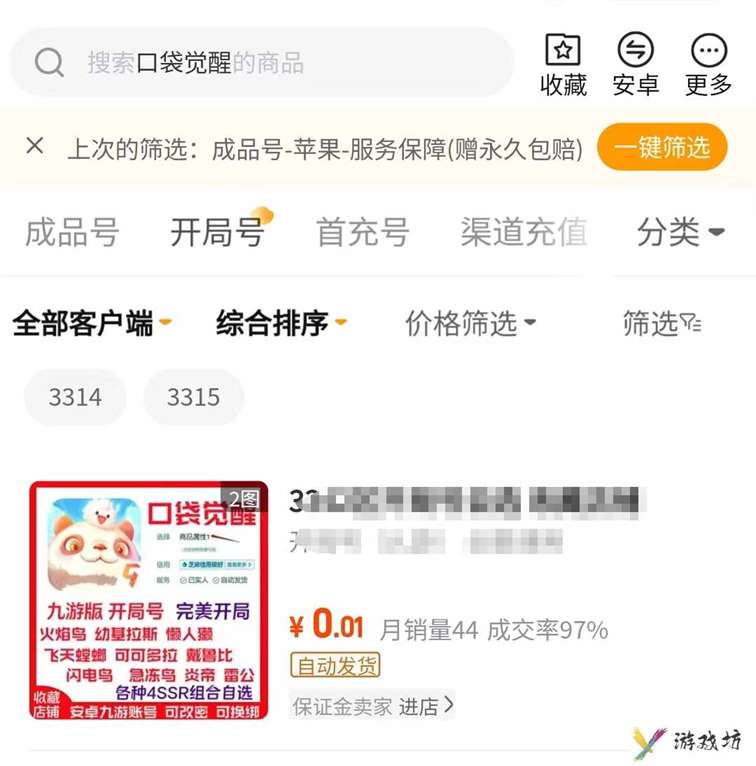Apply the 一键筛选 quick filter
Image resolution: width=756 pixels, height=766 pixels.
(661, 148)
